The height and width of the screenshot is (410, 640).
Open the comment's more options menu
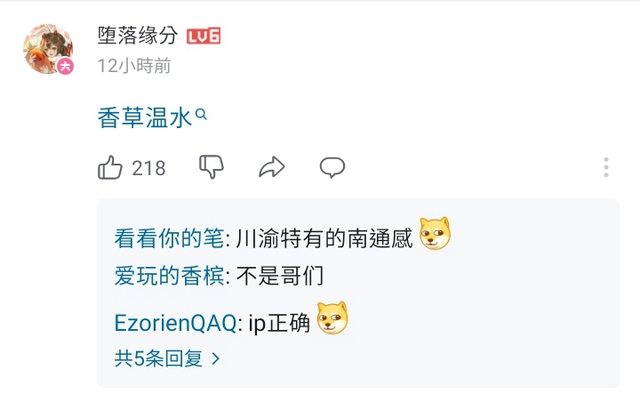click(606, 168)
